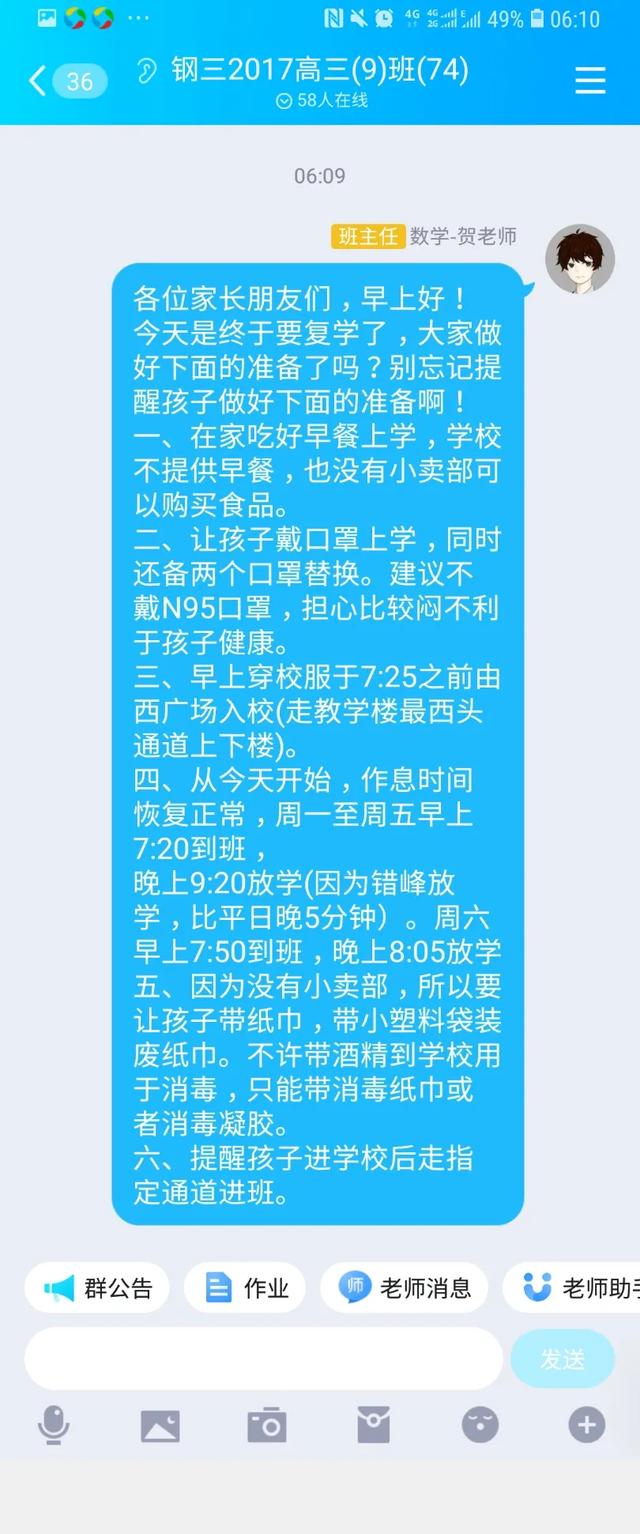Pick a picture from gallery icon
This screenshot has height=1534, width=640.
coord(160,1425)
